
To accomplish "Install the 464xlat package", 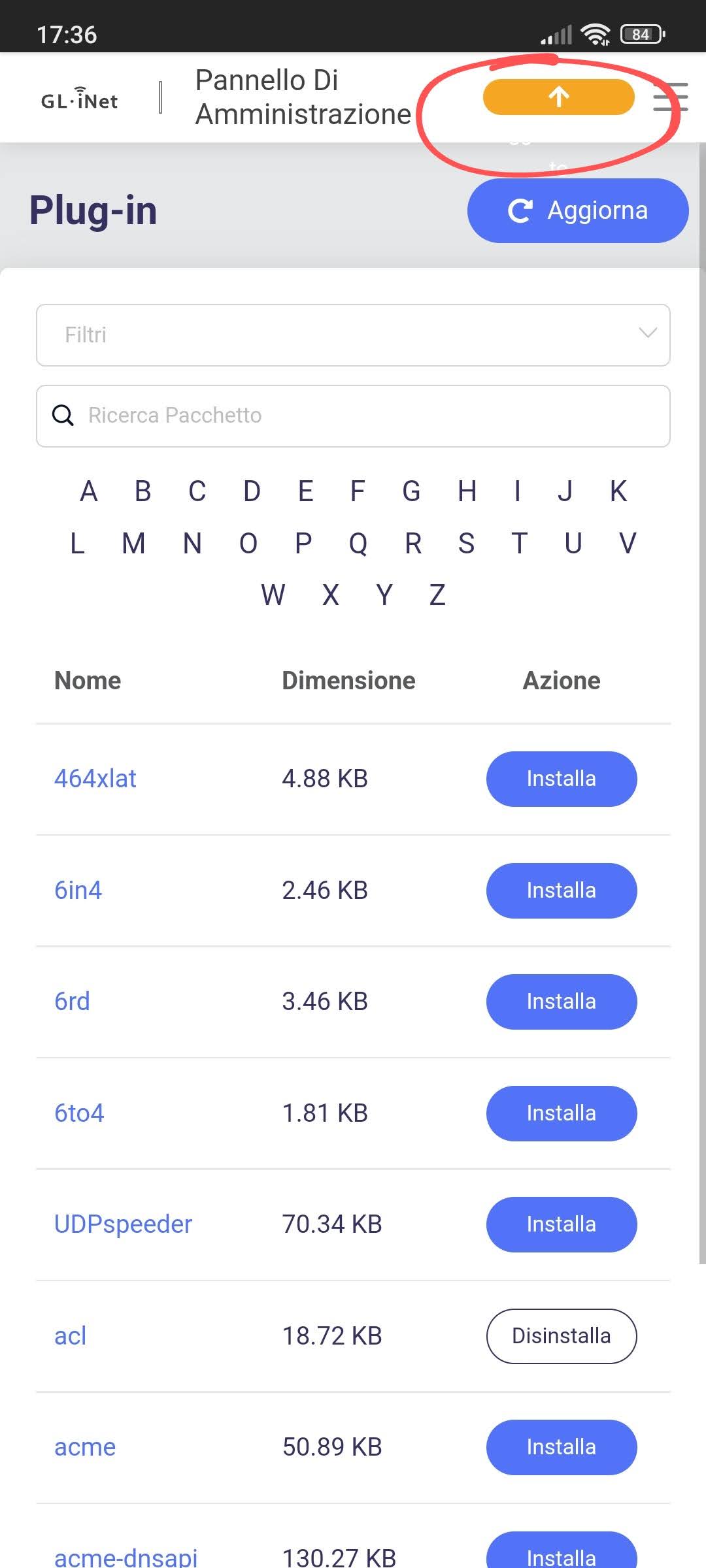I will (x=561, y=779).
